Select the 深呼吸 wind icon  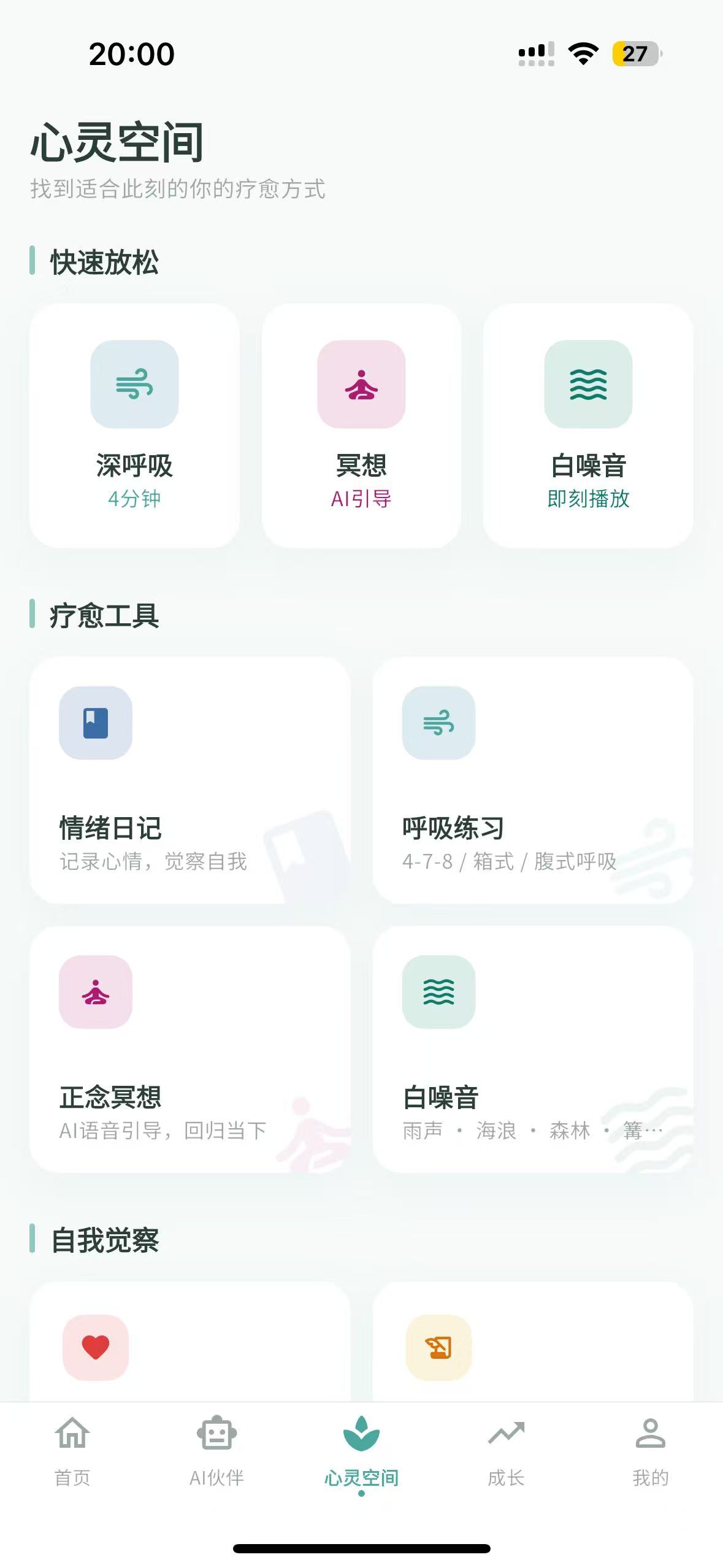coord(134,384)
